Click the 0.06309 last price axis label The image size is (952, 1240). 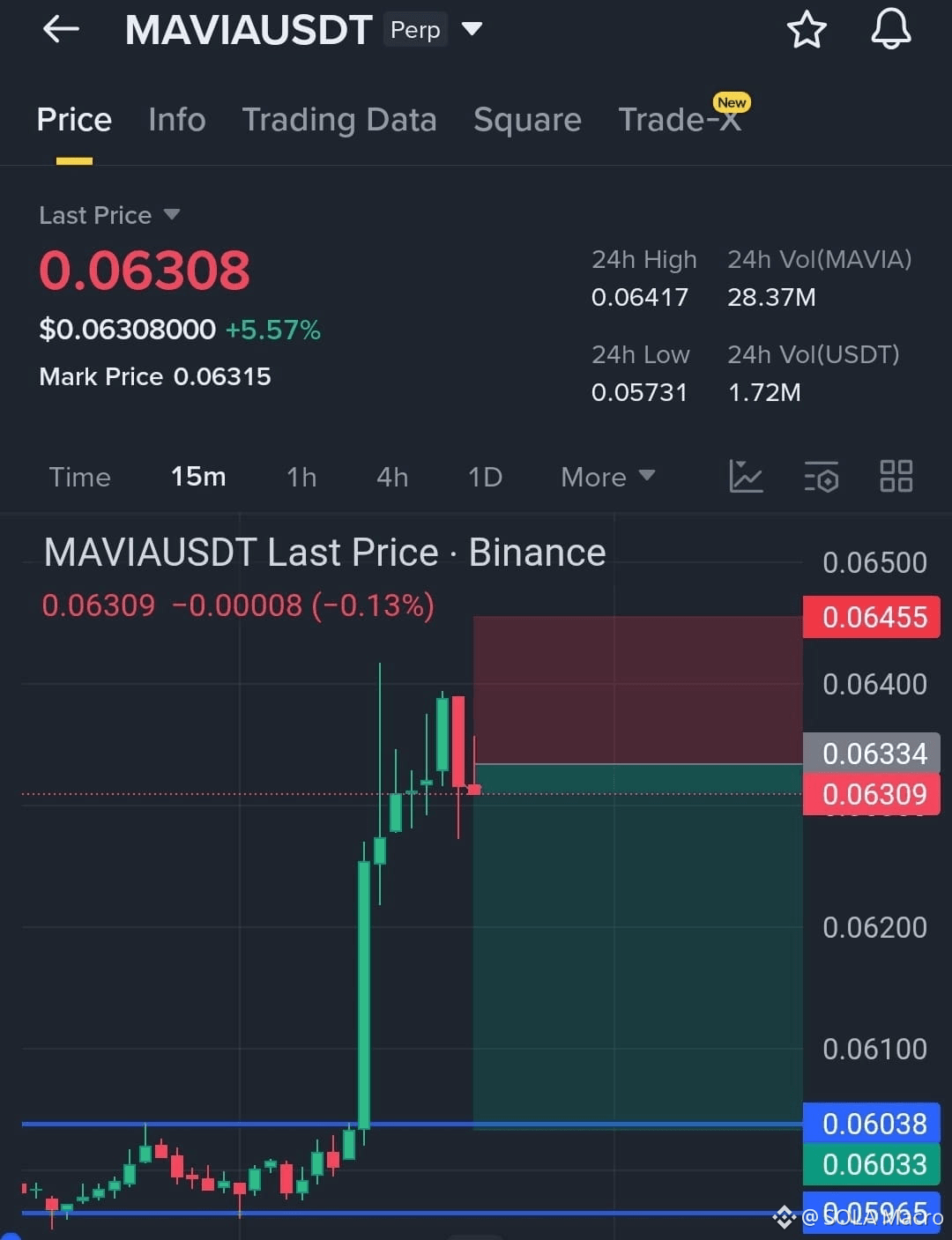click(x=872, y=793)
